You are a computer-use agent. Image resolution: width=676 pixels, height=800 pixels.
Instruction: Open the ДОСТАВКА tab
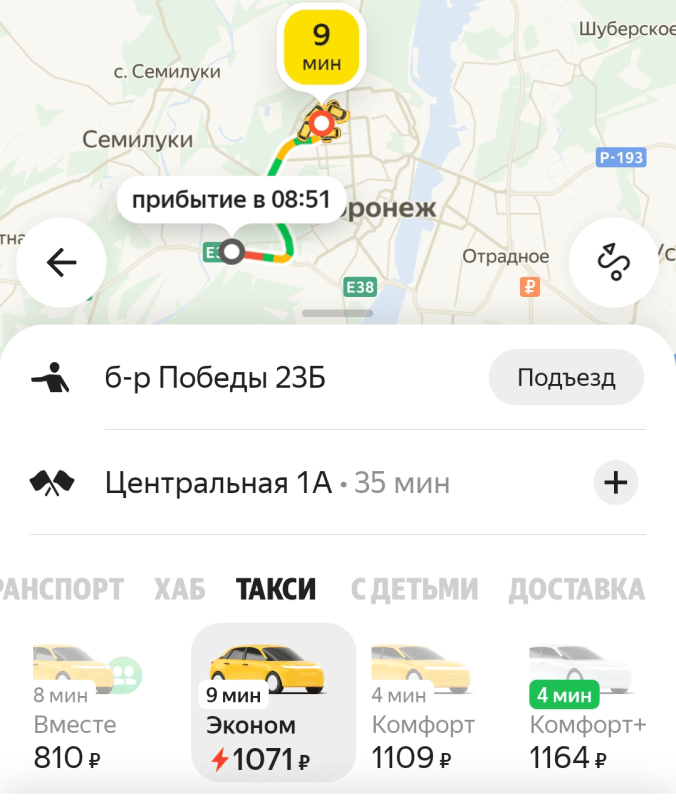(x=576, y=589)
